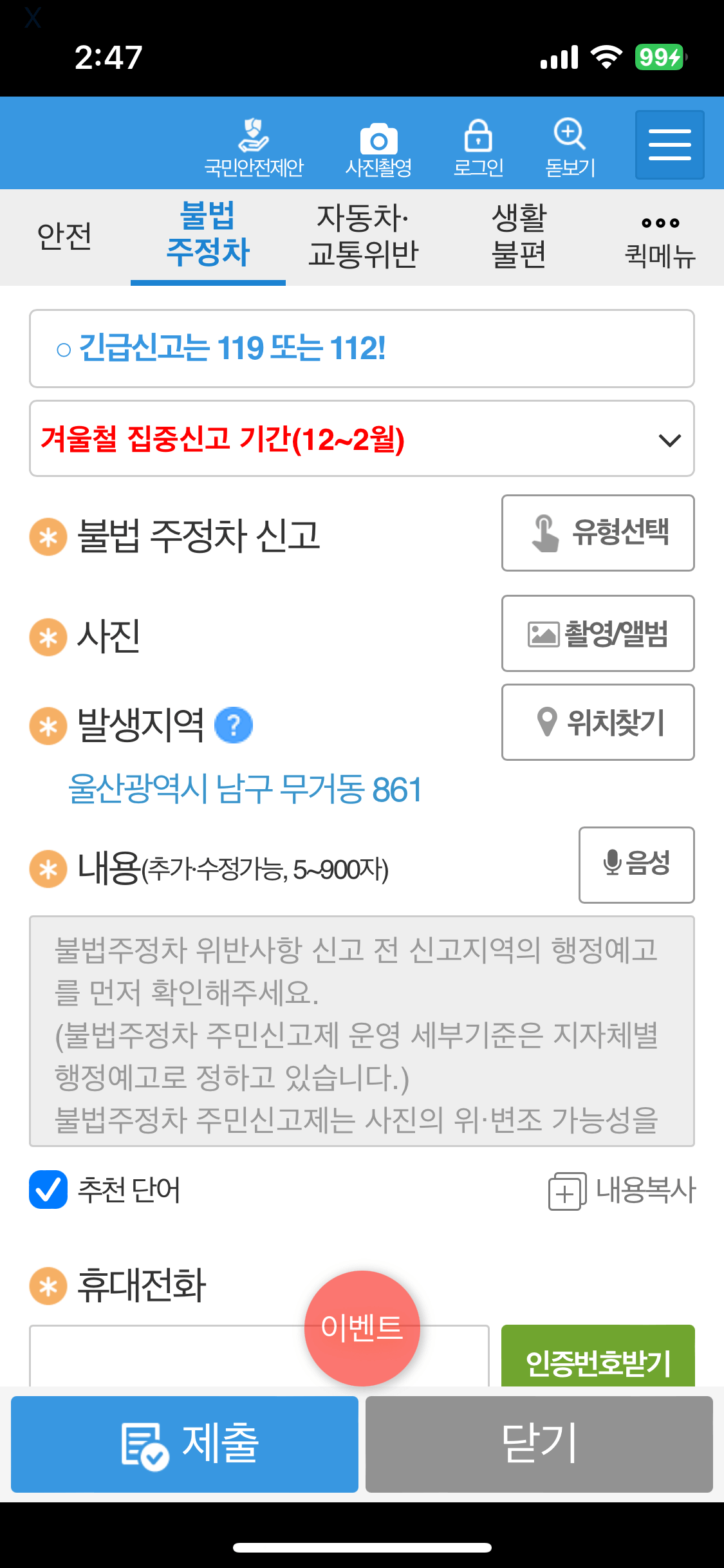The image size is (724, 1568).
Task: Open the 발생지역 help question mark
Action: (x=233, y=726)
